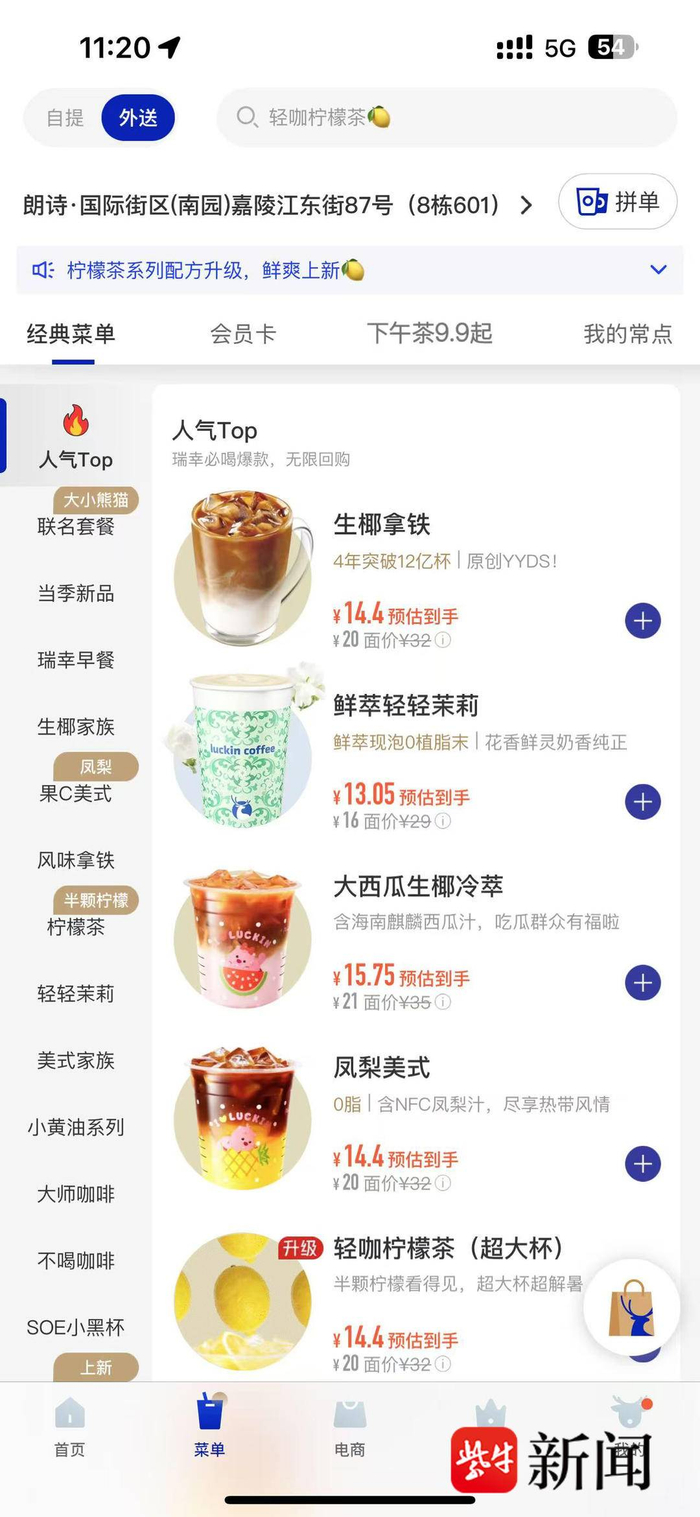
Task: Add 鲜萃轻轻茉莉 to the cart
Action: tap(642, 802)
